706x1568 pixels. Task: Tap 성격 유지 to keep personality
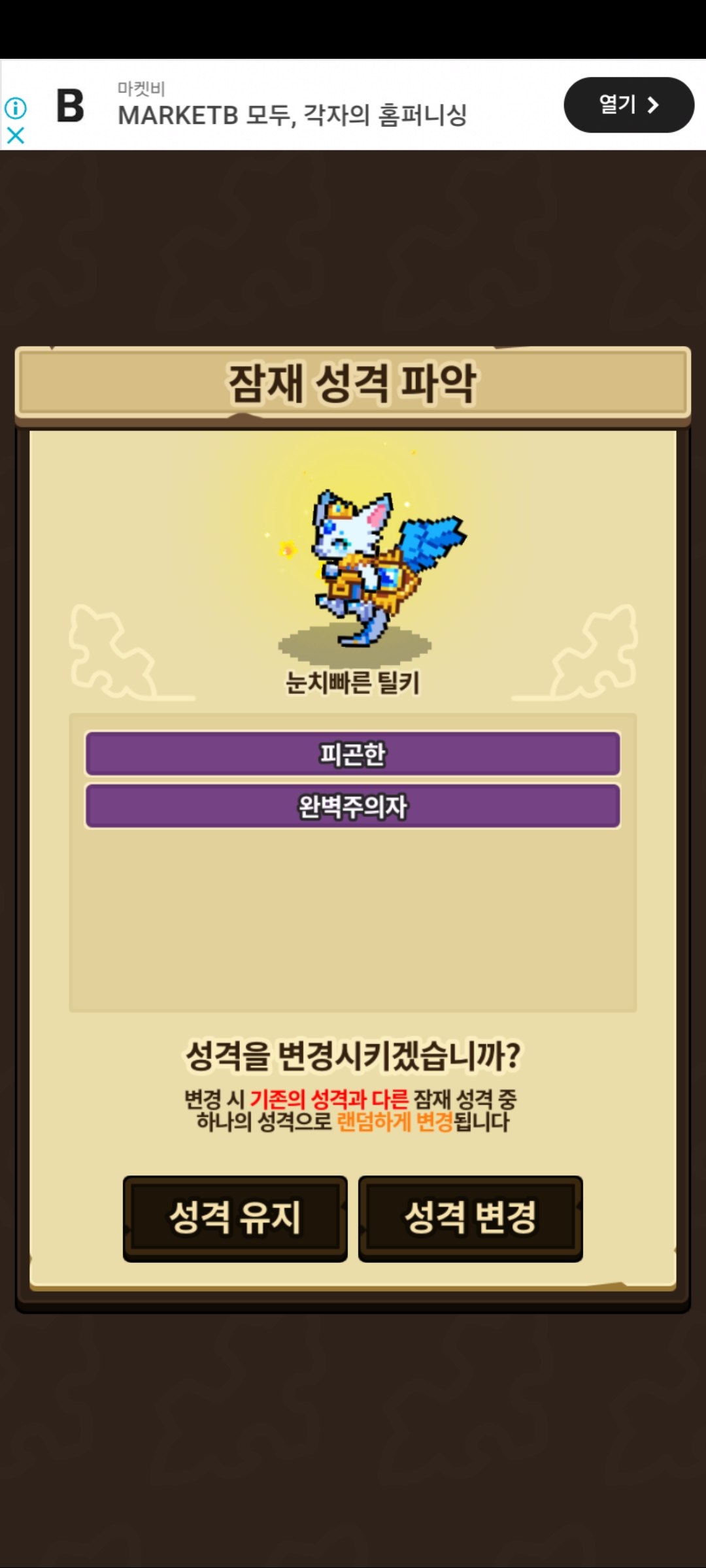pos(235,1218)
